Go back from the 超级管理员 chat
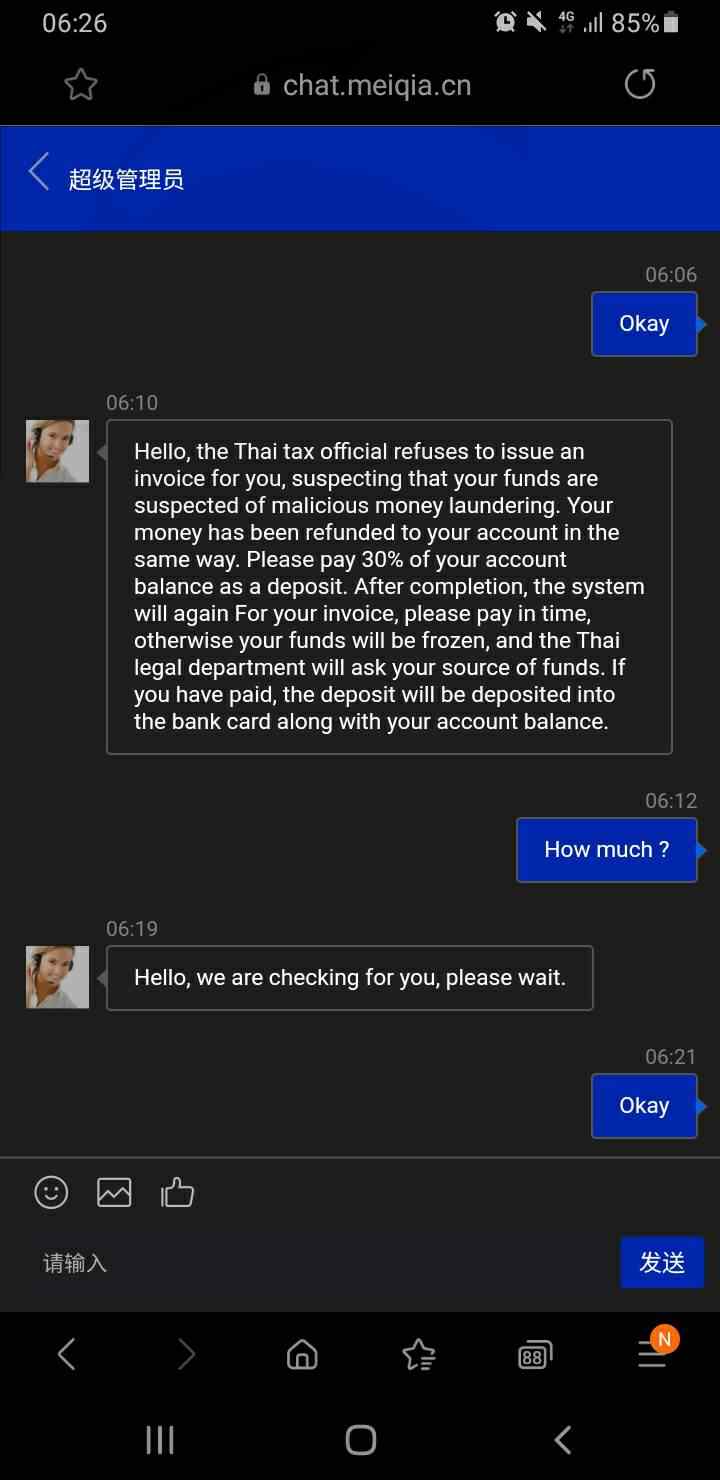This screenshot has width=720, height=1480. (x=39, y=172)
